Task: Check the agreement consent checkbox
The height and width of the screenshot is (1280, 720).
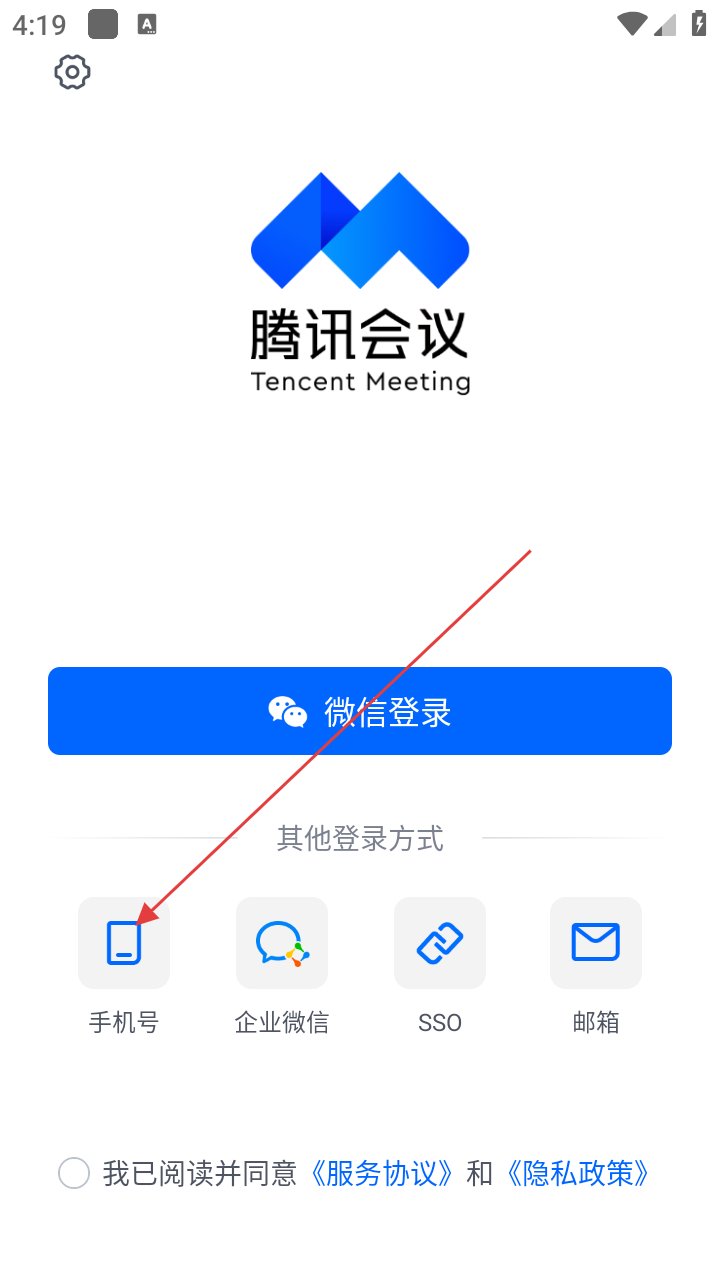Action: click(x=75, y=1173)
